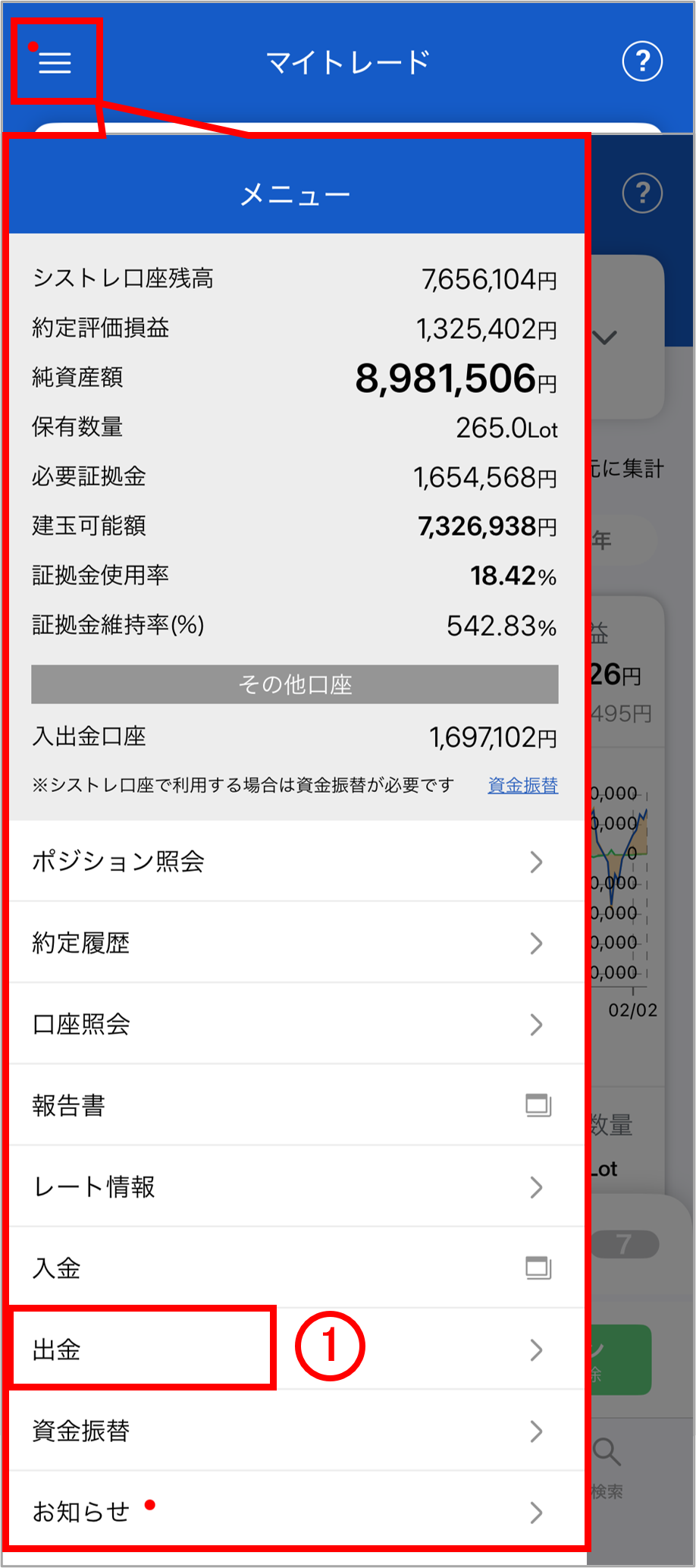Open ポジション照会
The image size is (696, 1568).
click(296, 862)
